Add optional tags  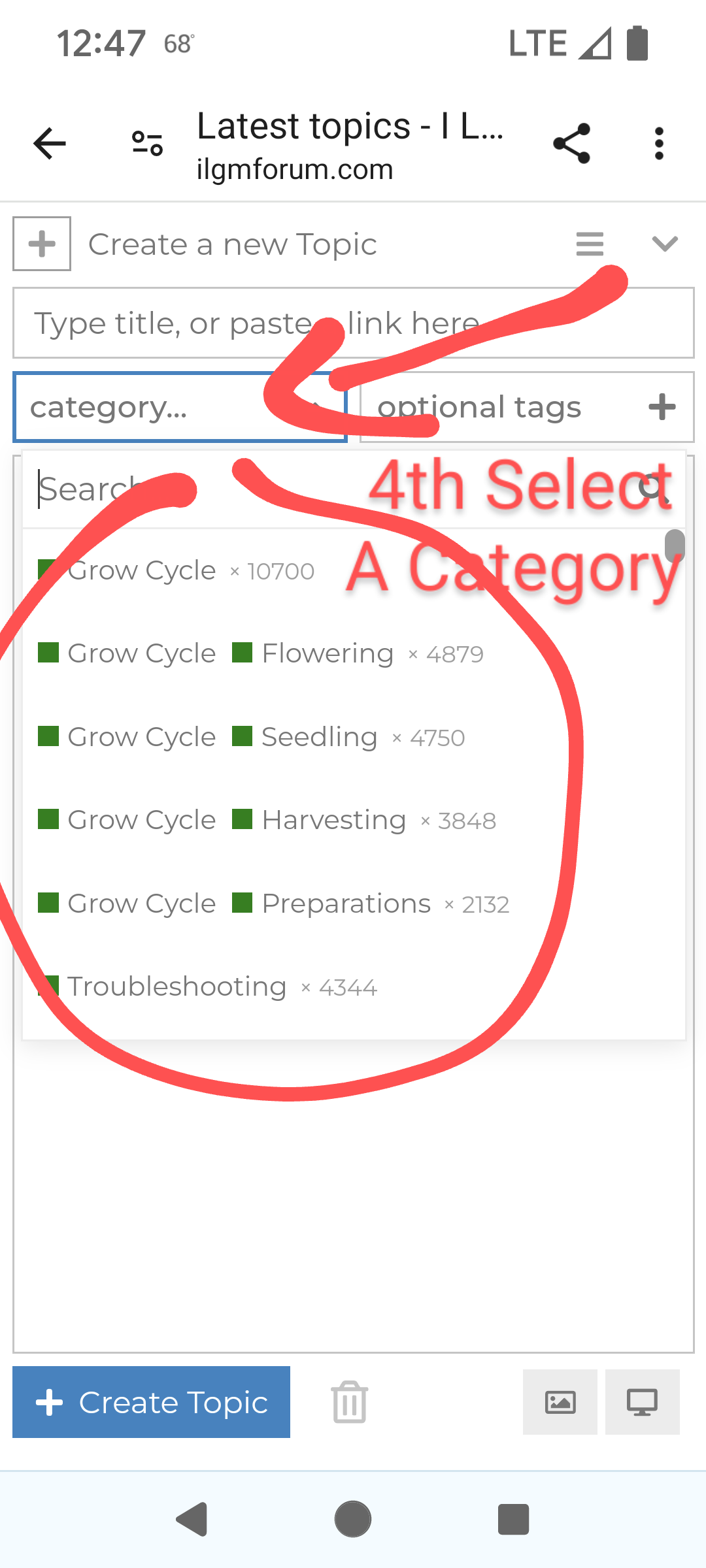526,408
